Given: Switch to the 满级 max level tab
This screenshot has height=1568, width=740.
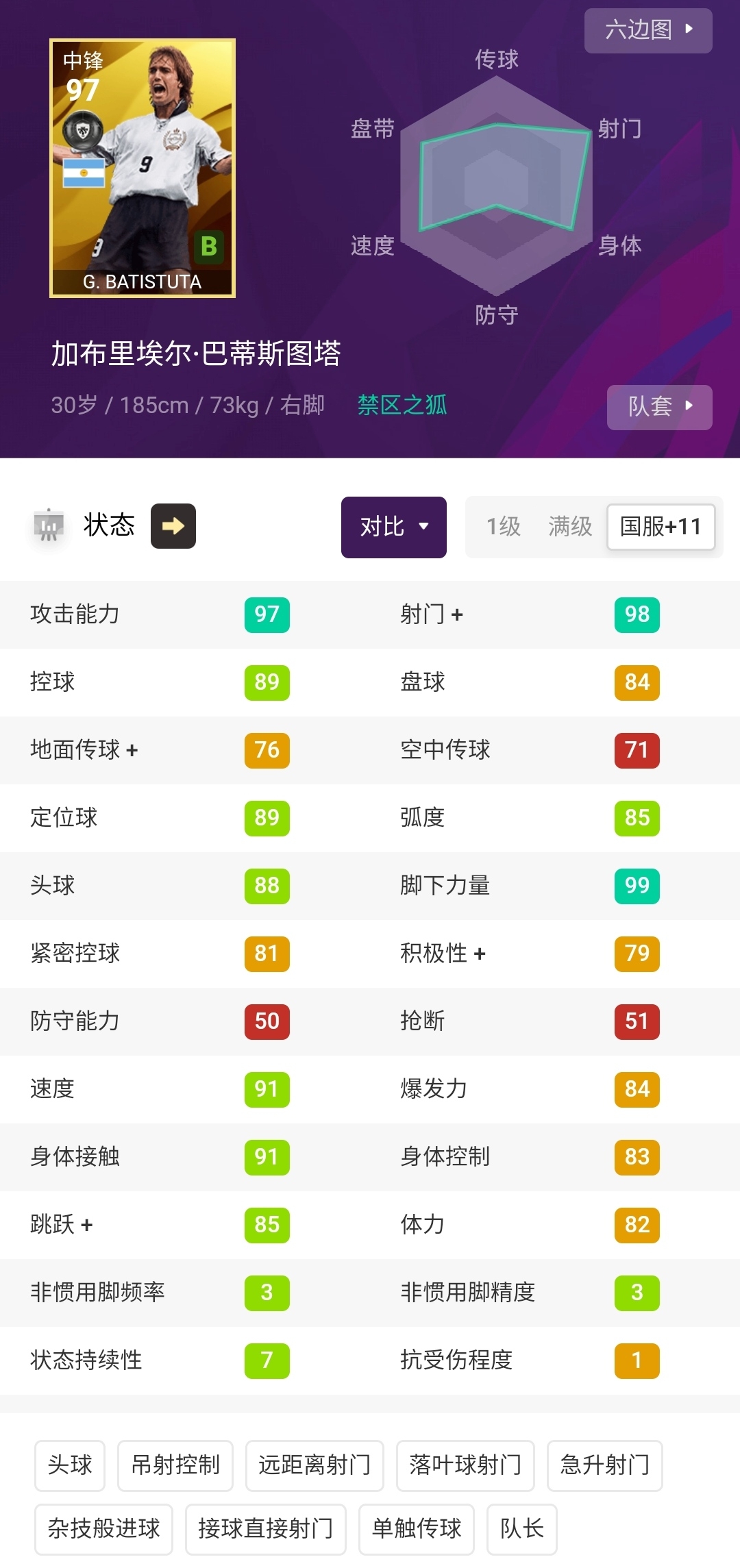Looking at the screenshot, I should 569,527.
